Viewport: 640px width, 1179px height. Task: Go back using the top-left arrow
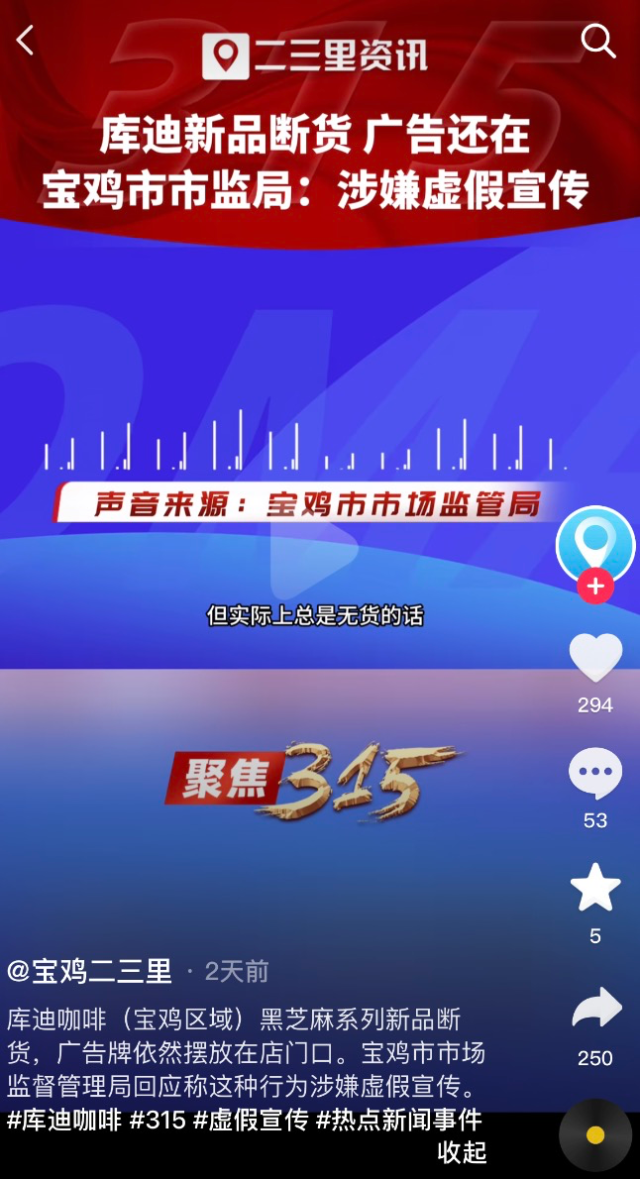click(x=26, y=41)
